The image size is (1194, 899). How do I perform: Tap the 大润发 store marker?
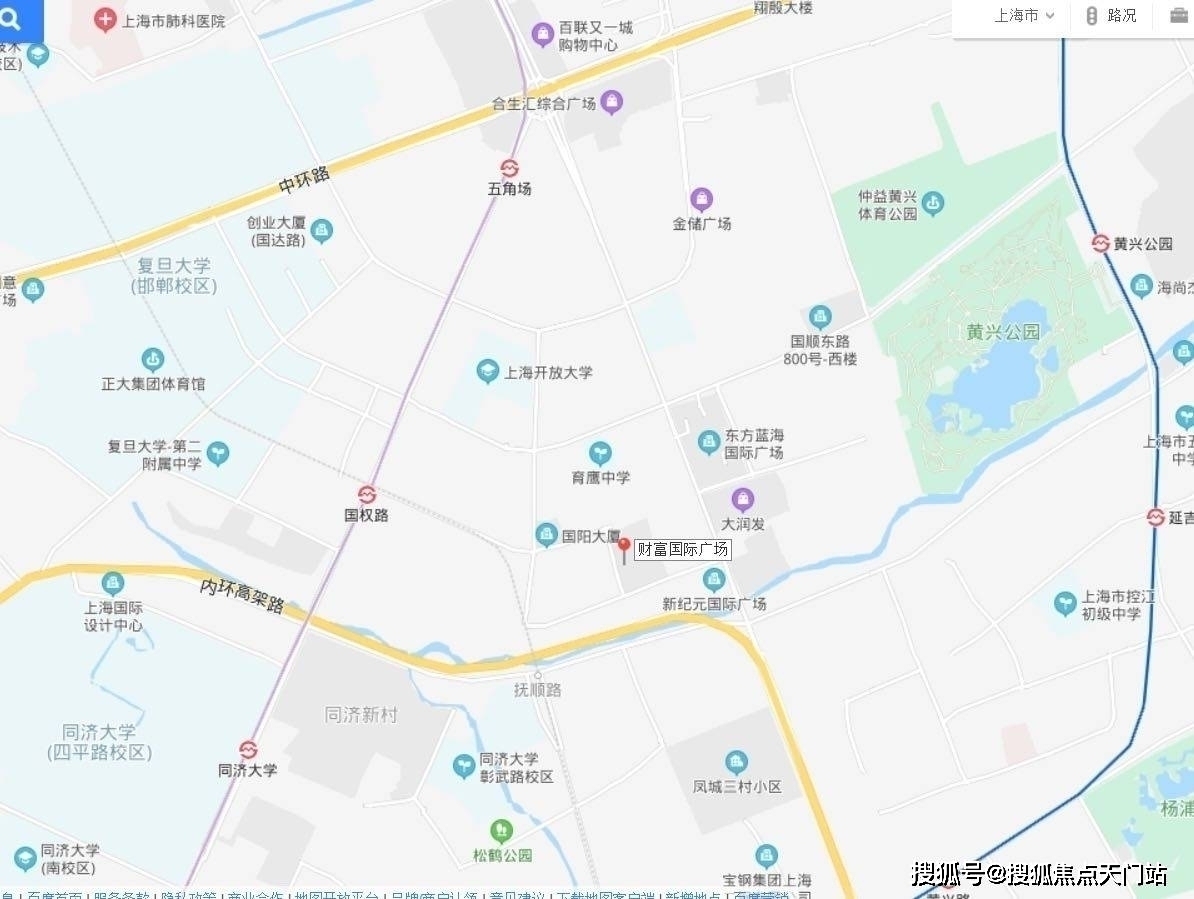point(742,499)
